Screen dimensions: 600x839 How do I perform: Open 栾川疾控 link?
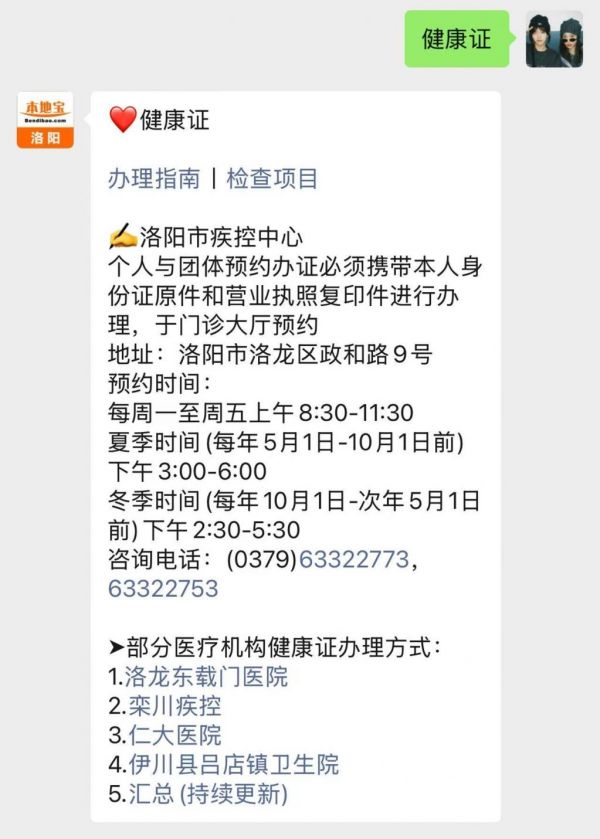coord(175,706)
